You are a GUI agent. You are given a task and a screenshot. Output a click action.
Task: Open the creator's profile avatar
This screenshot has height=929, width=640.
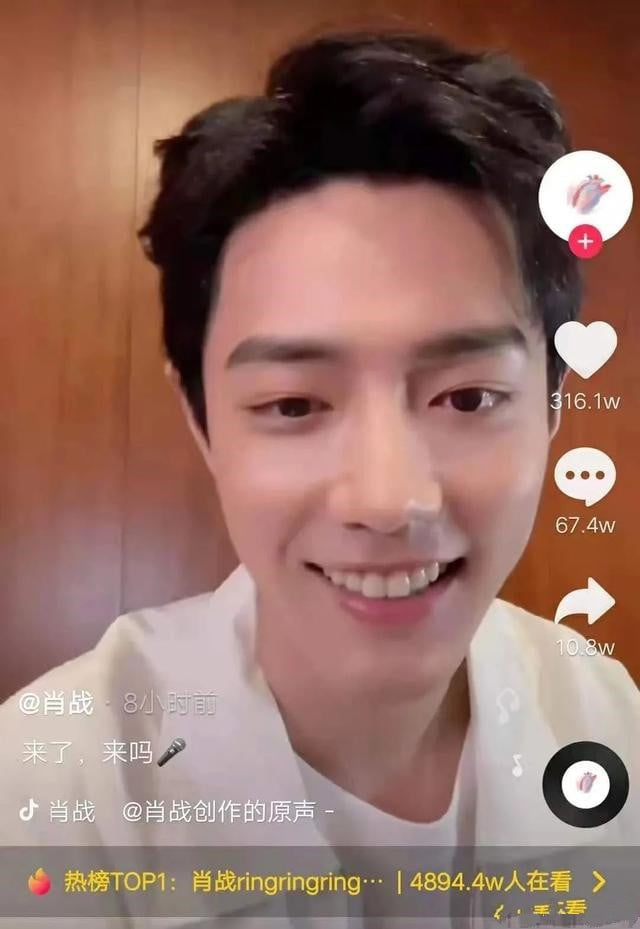pyautogui.click(x=585, y=194)
